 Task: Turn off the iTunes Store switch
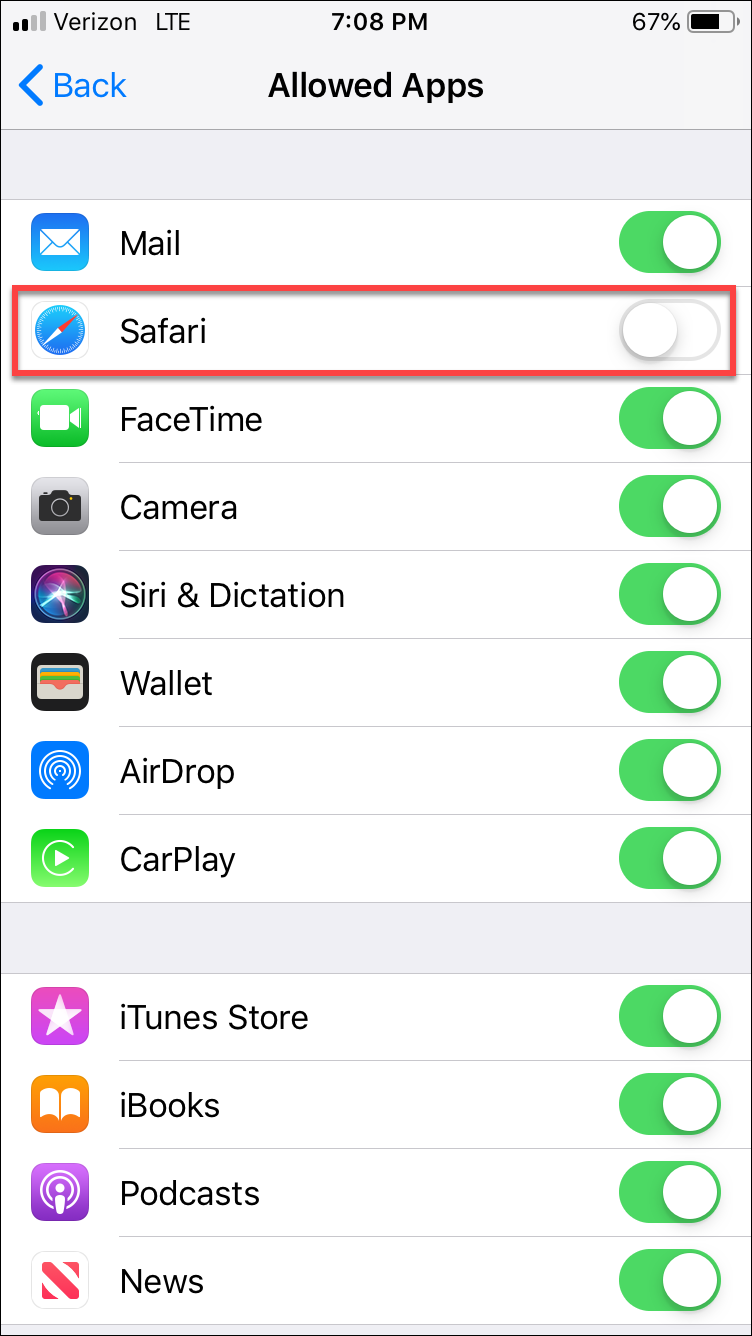[669, 1017]
